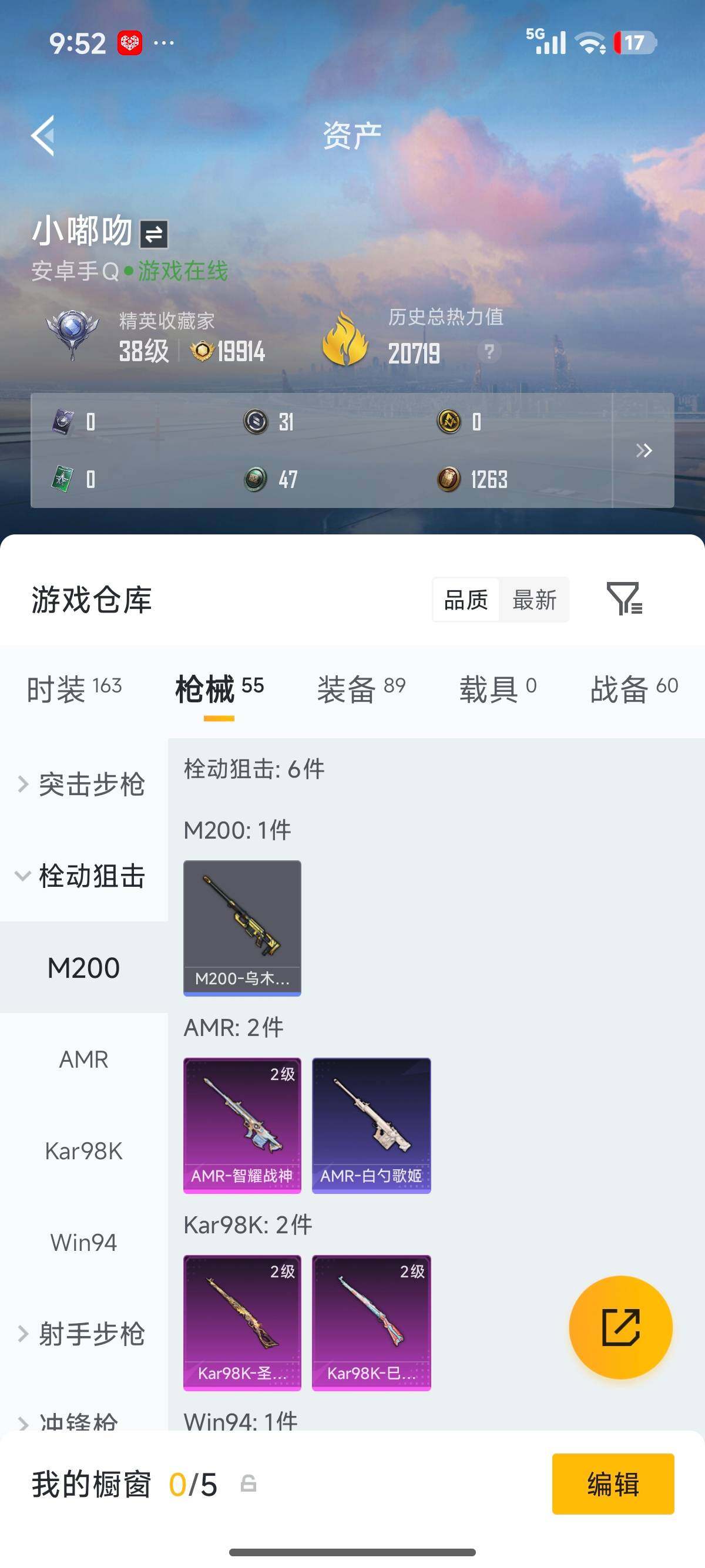Tap the orange share floating button

pos(620,1327)
